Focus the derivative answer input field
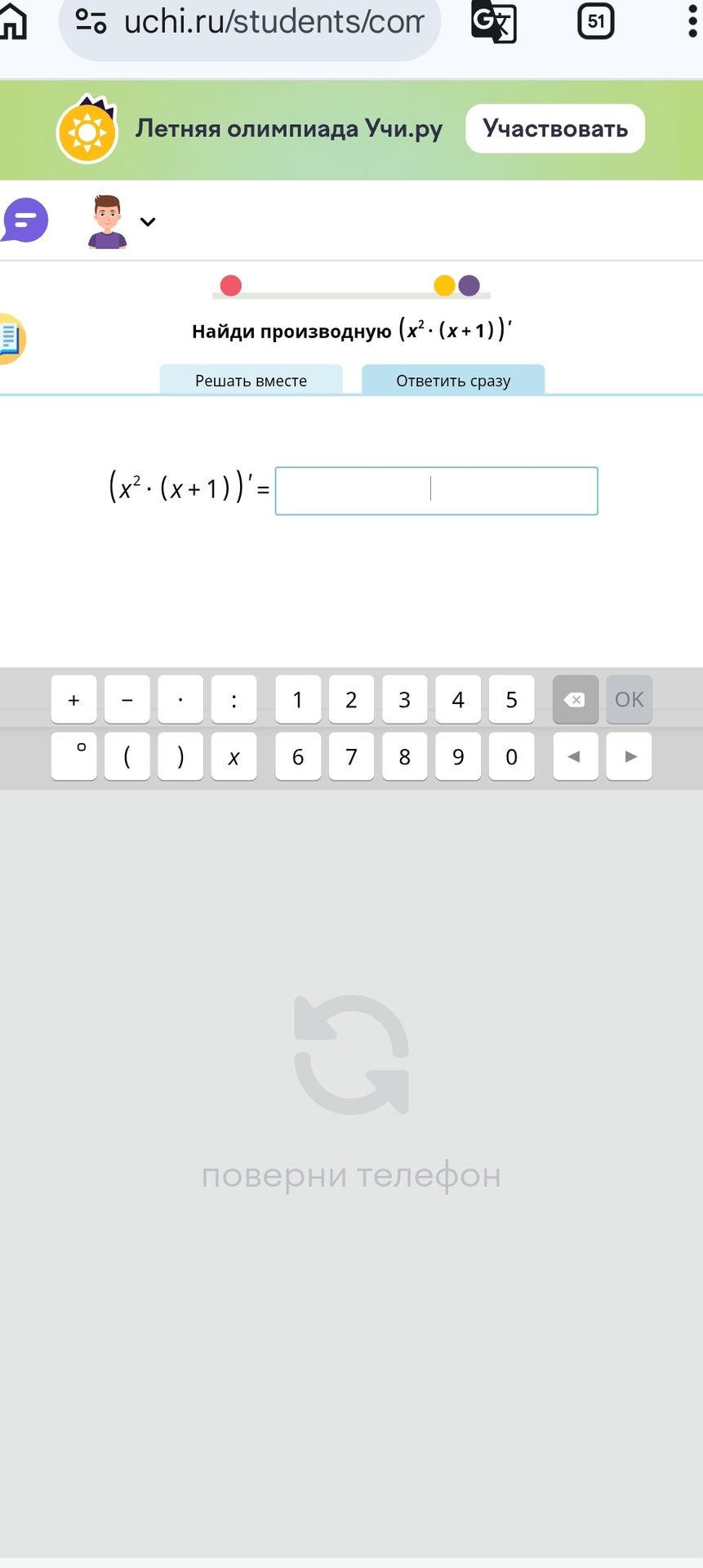703x1568 pixels. coord(437,491)
